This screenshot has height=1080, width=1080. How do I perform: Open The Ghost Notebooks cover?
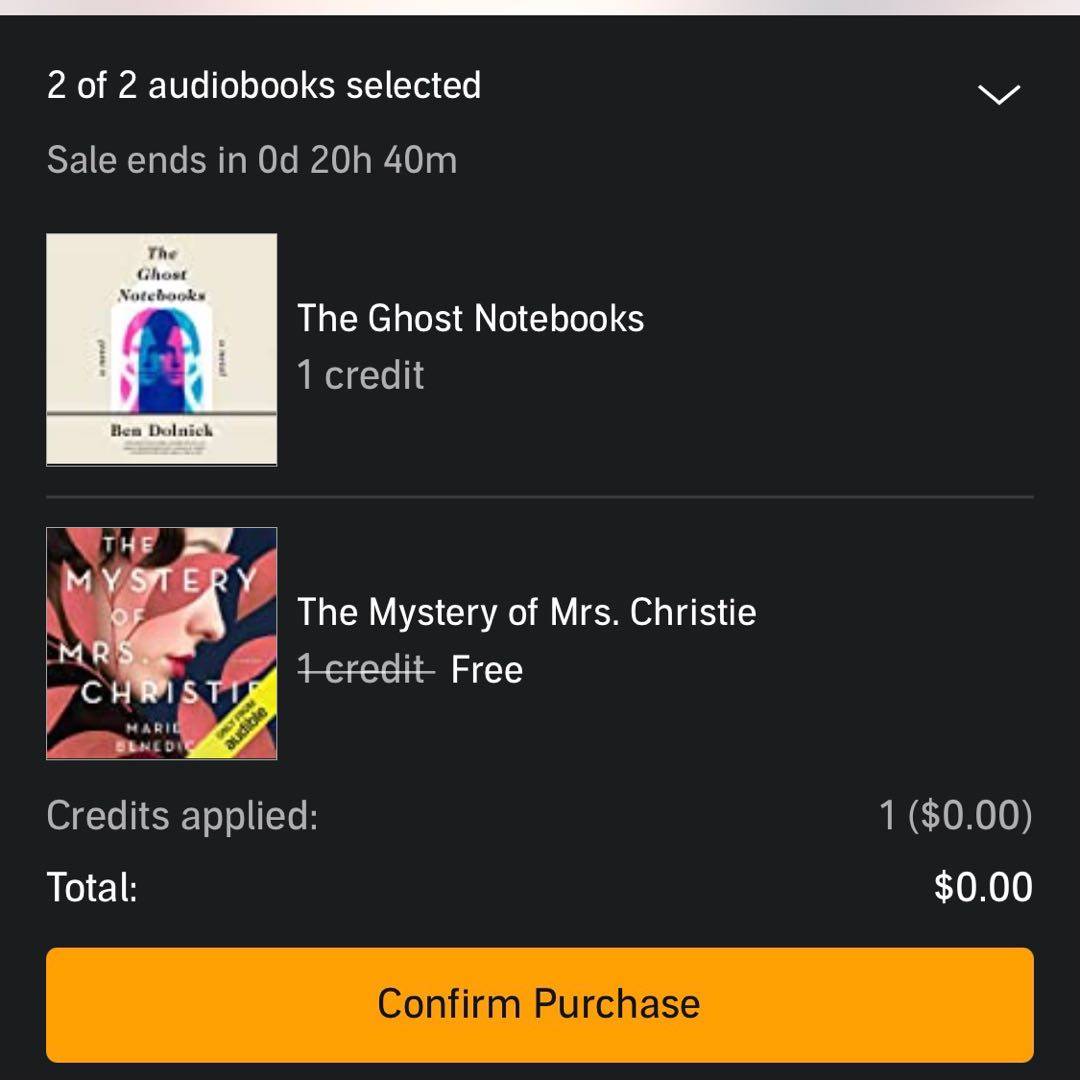click(x=162, y=350)
